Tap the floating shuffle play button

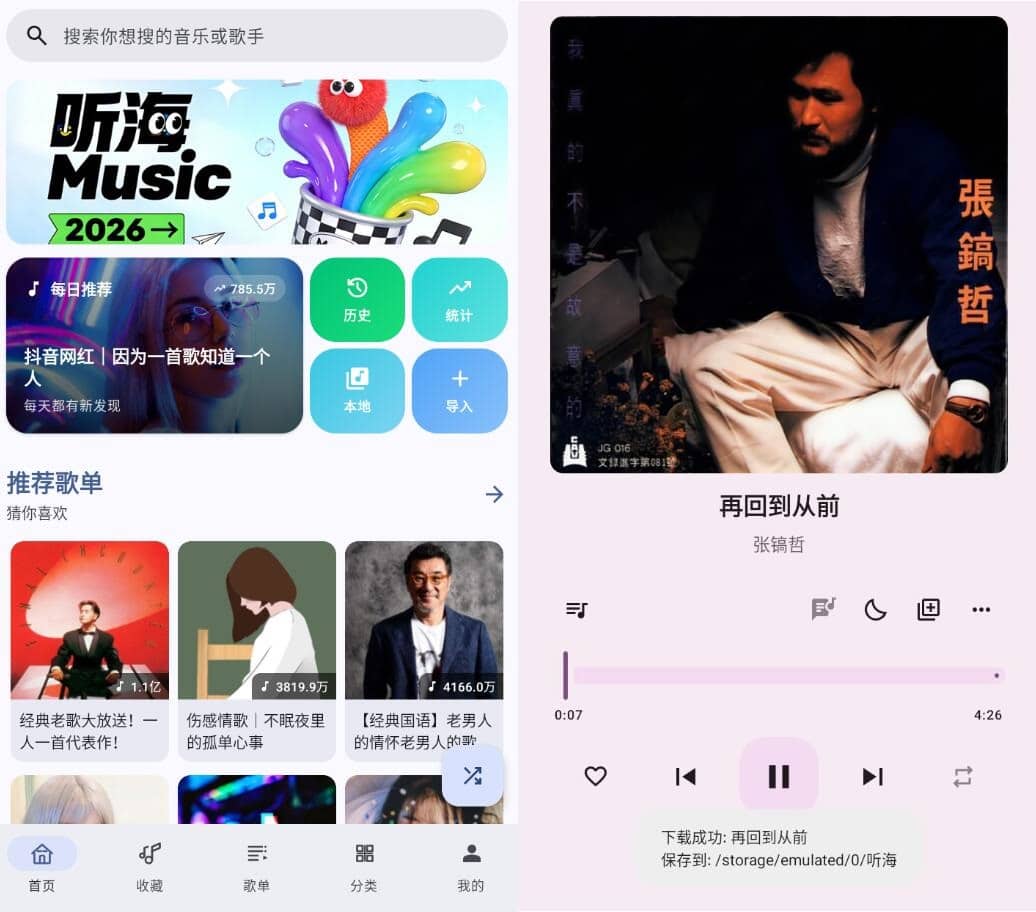point(472,775)
